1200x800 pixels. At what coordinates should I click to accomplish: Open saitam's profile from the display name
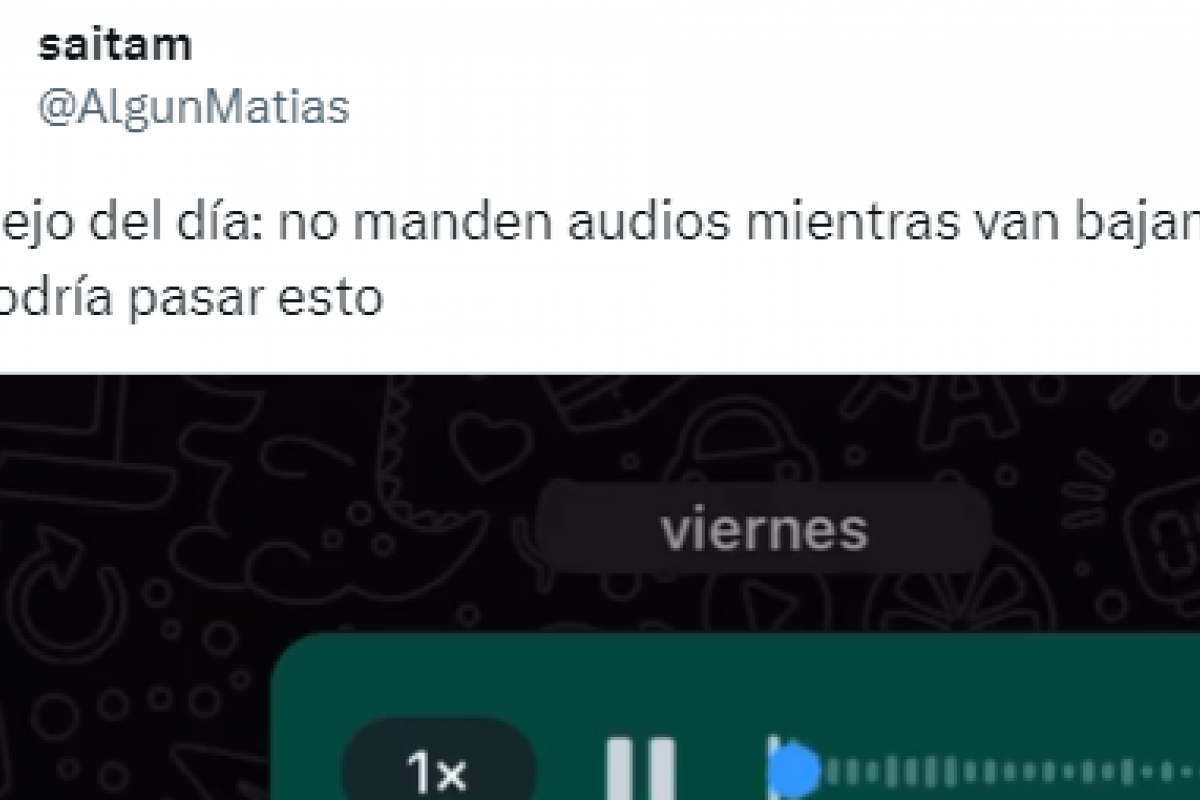point(114,47)
